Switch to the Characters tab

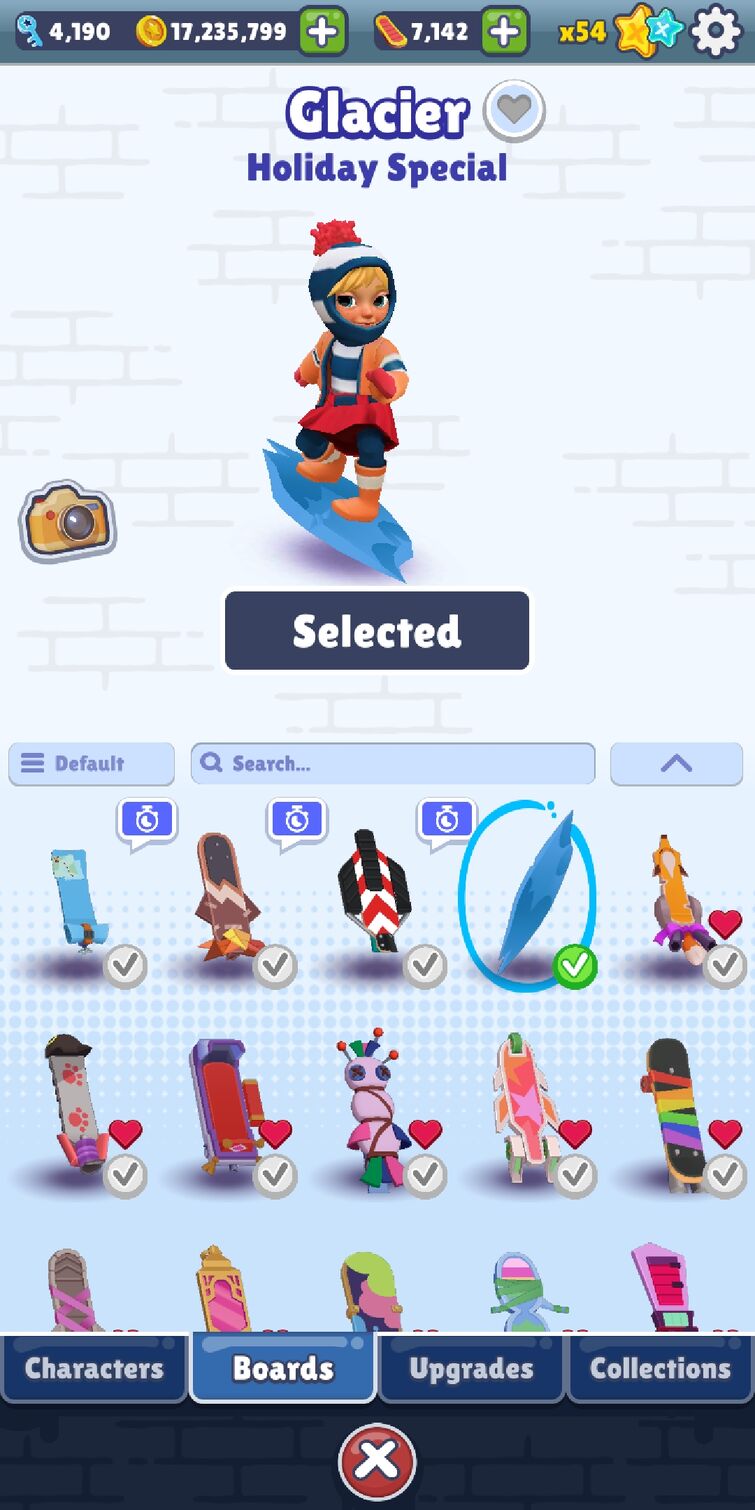(94, 1368)
